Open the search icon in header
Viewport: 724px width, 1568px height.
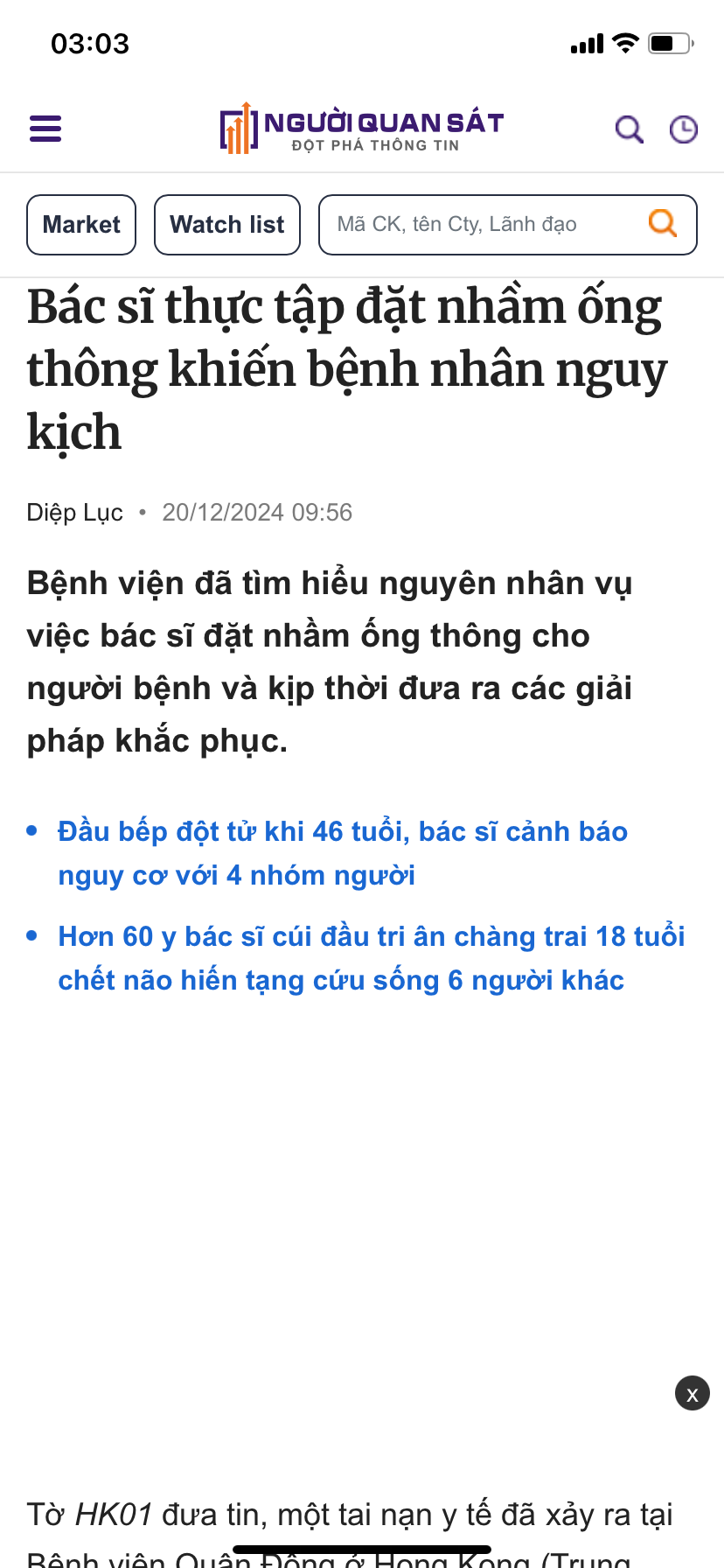[x=630, y=129]
